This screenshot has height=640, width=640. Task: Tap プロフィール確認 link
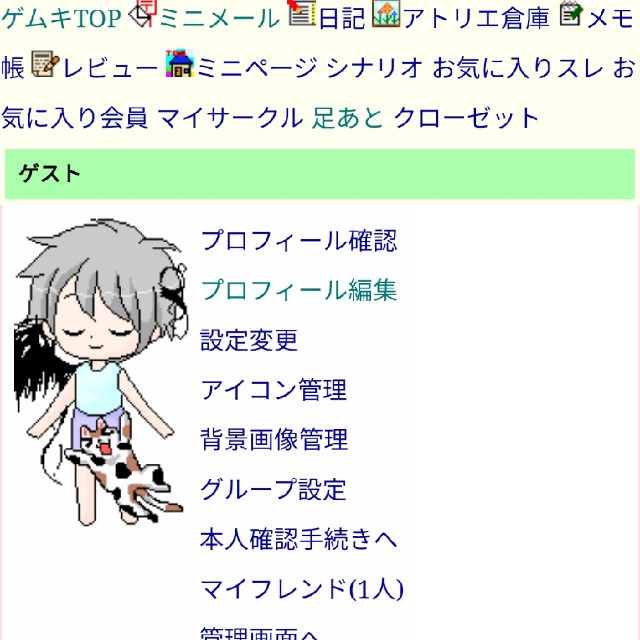coord(298,240)
